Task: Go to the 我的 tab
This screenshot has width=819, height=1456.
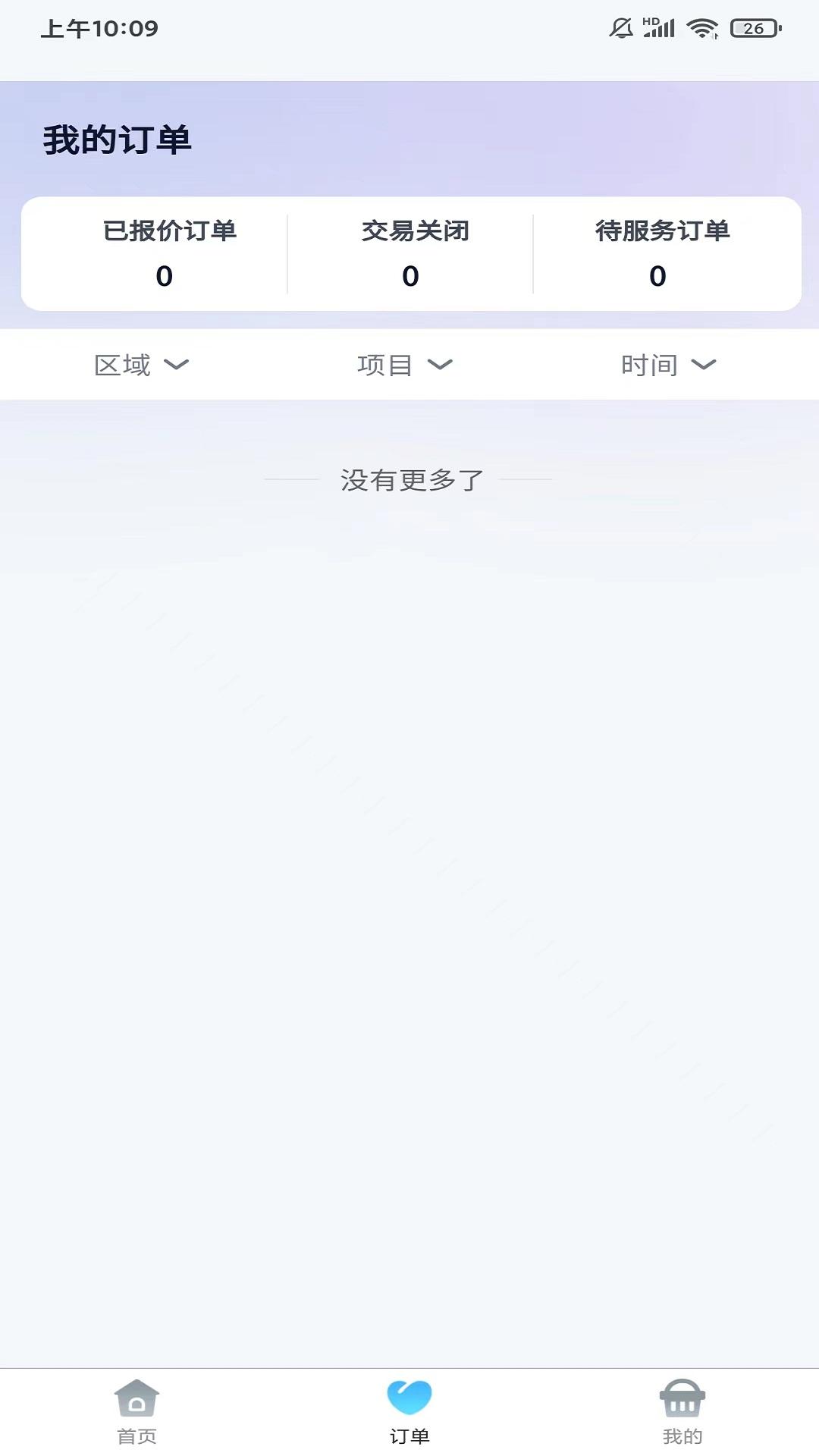Action: pyautogui.click(x=682, y=1412)
